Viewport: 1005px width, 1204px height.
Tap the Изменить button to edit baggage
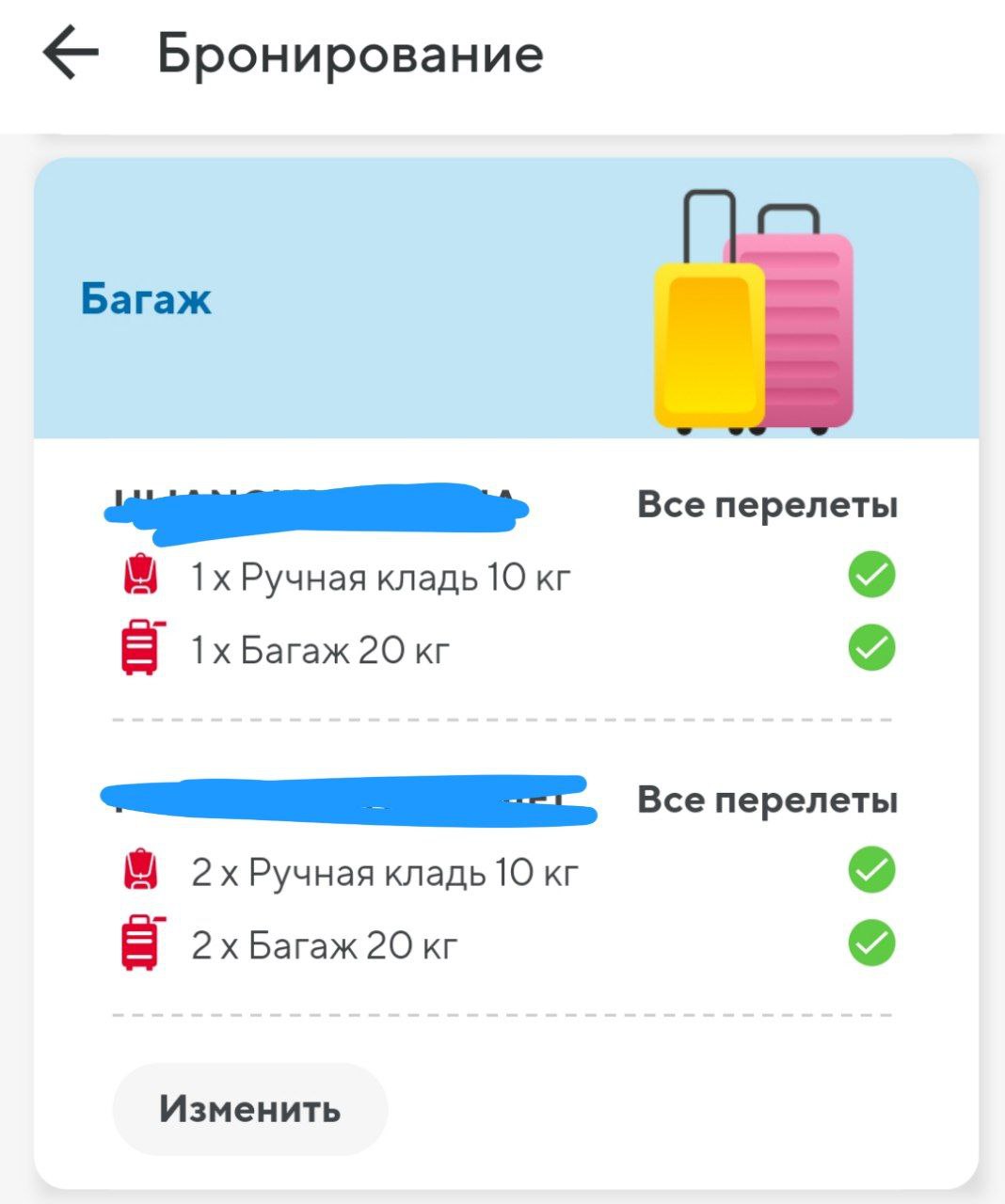(249, 1109)
